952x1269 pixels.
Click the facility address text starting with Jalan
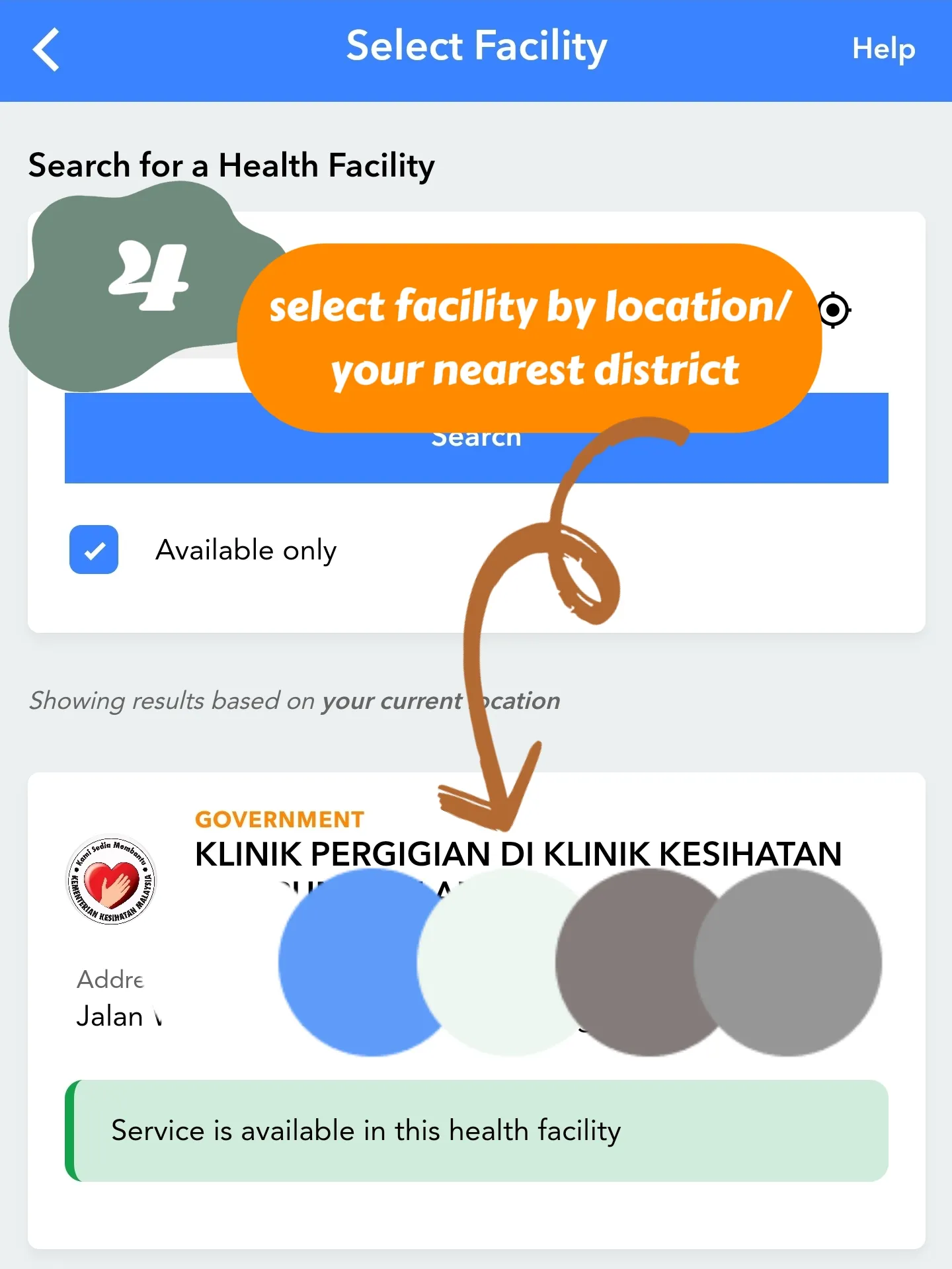[x=118, y=1016]
